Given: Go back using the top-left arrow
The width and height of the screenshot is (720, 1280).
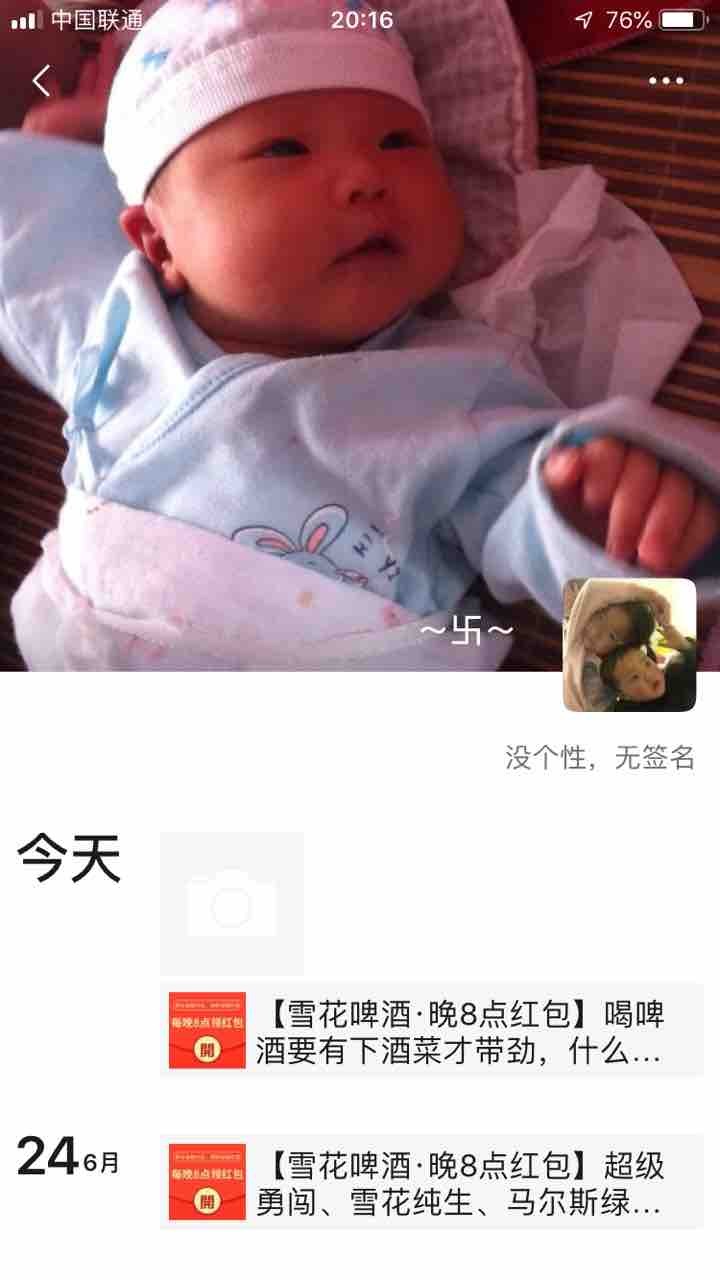Looking at the screenshot, I should (41, 81).
